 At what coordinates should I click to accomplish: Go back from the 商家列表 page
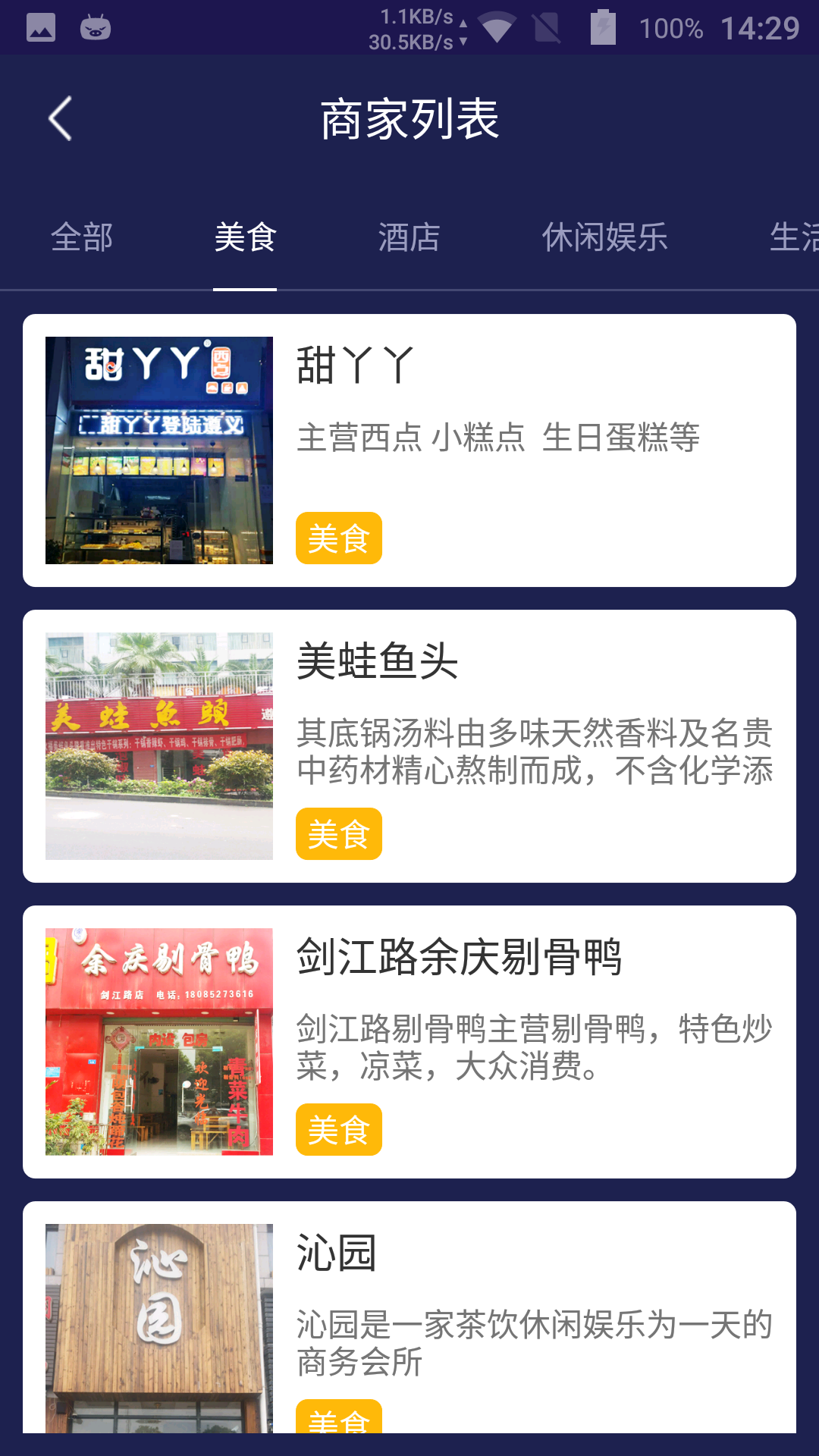tap(61, 119)
